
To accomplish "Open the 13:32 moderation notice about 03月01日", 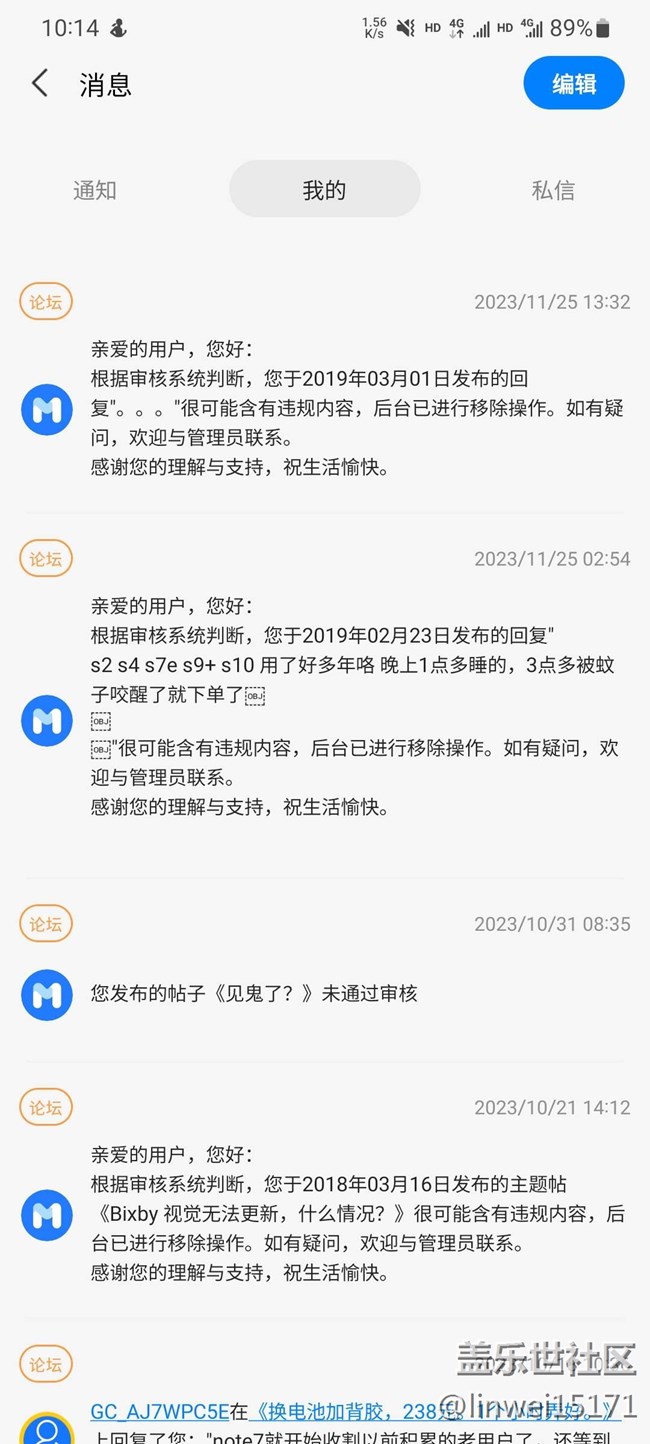I will [355, 408].
